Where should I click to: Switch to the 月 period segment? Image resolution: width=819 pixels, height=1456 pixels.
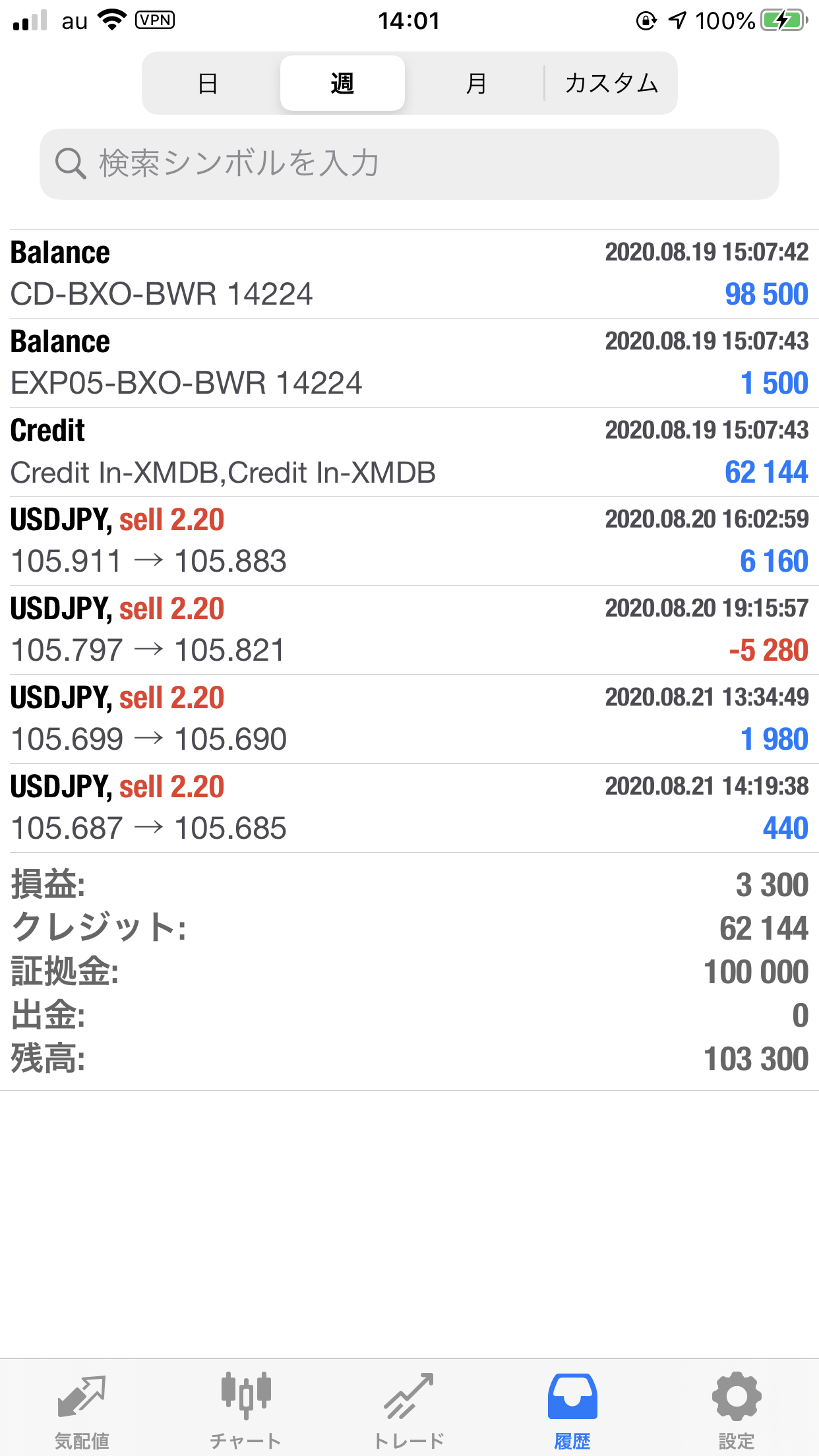click(475, 83)
